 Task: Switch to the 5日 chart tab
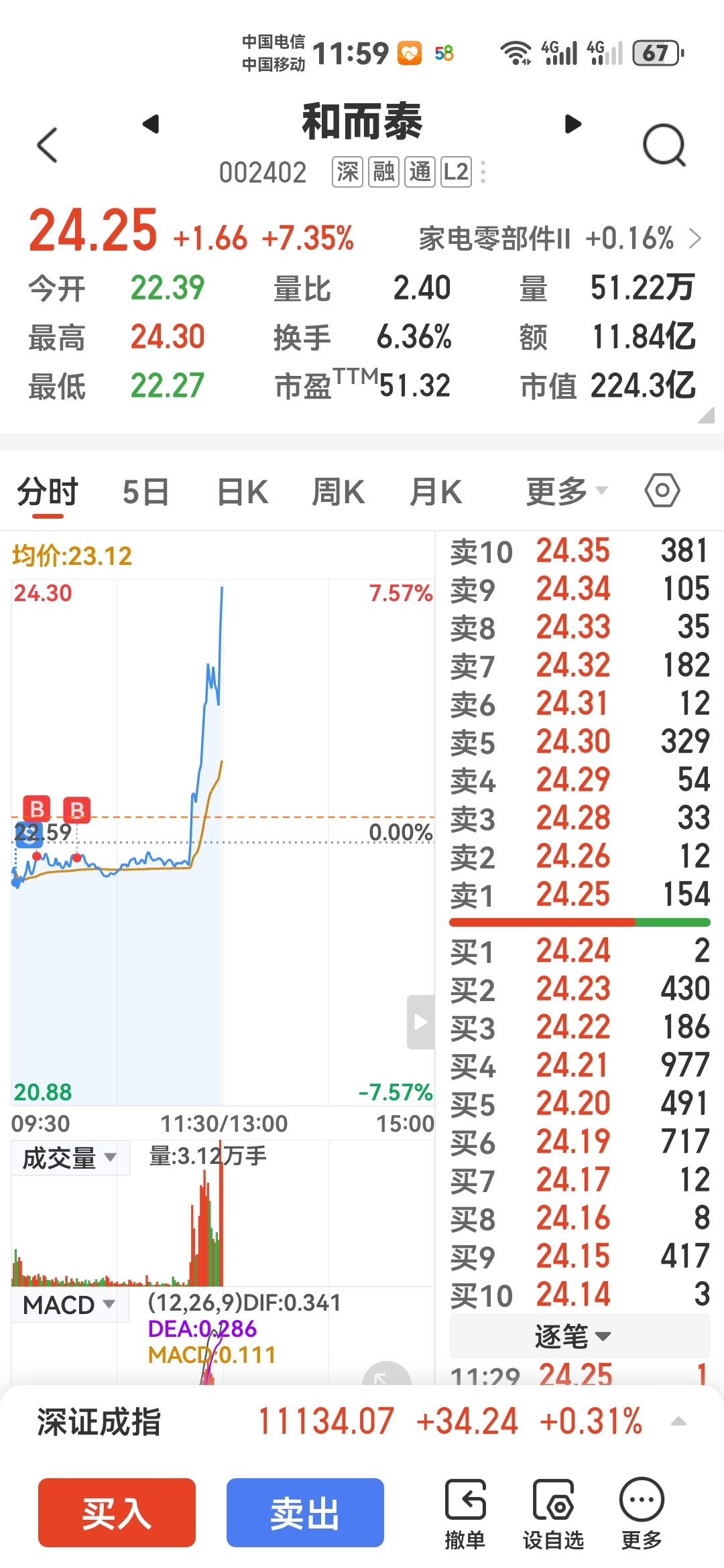click(145, 492)
